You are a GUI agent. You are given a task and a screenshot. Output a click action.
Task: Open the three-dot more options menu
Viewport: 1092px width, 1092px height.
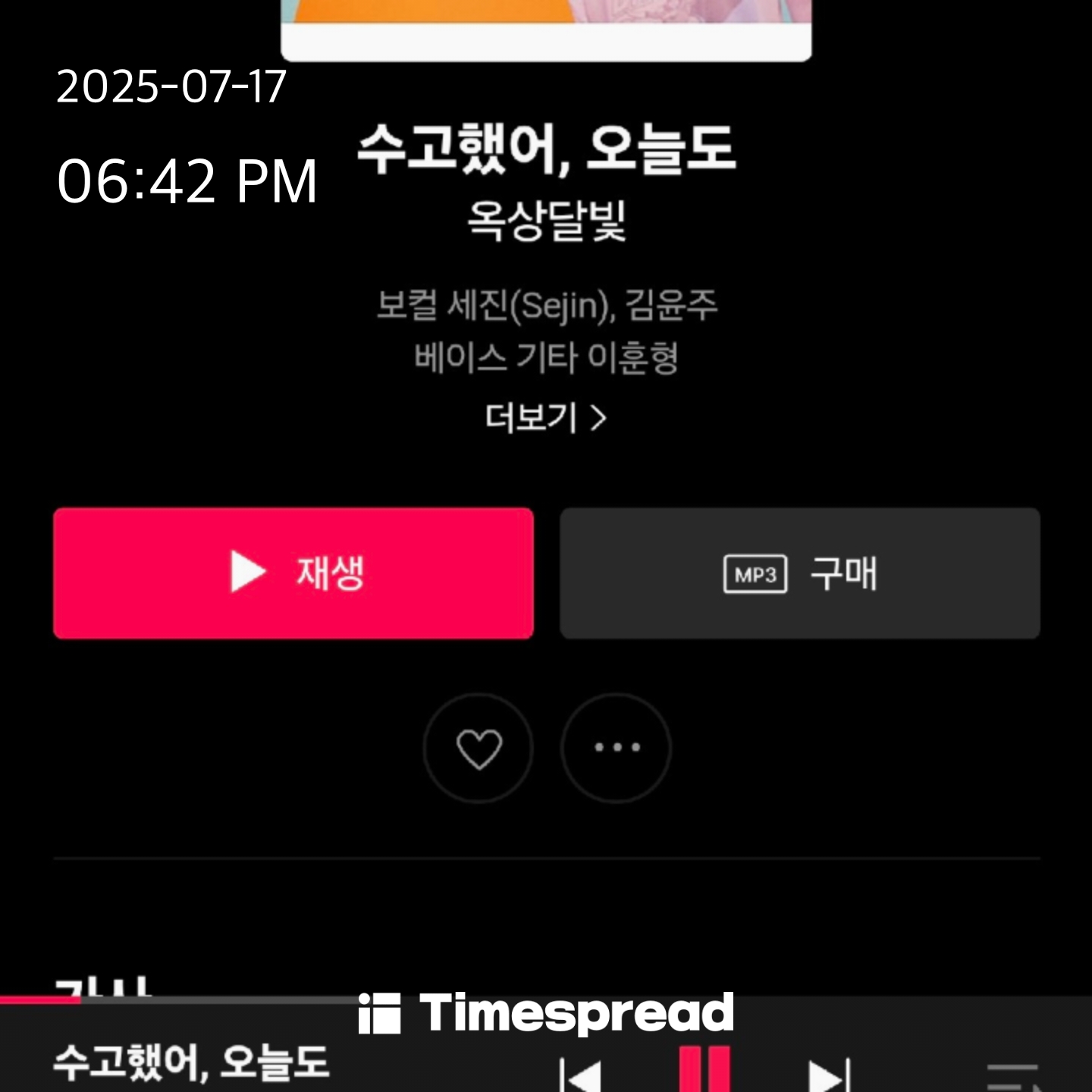tap(617, 748)
